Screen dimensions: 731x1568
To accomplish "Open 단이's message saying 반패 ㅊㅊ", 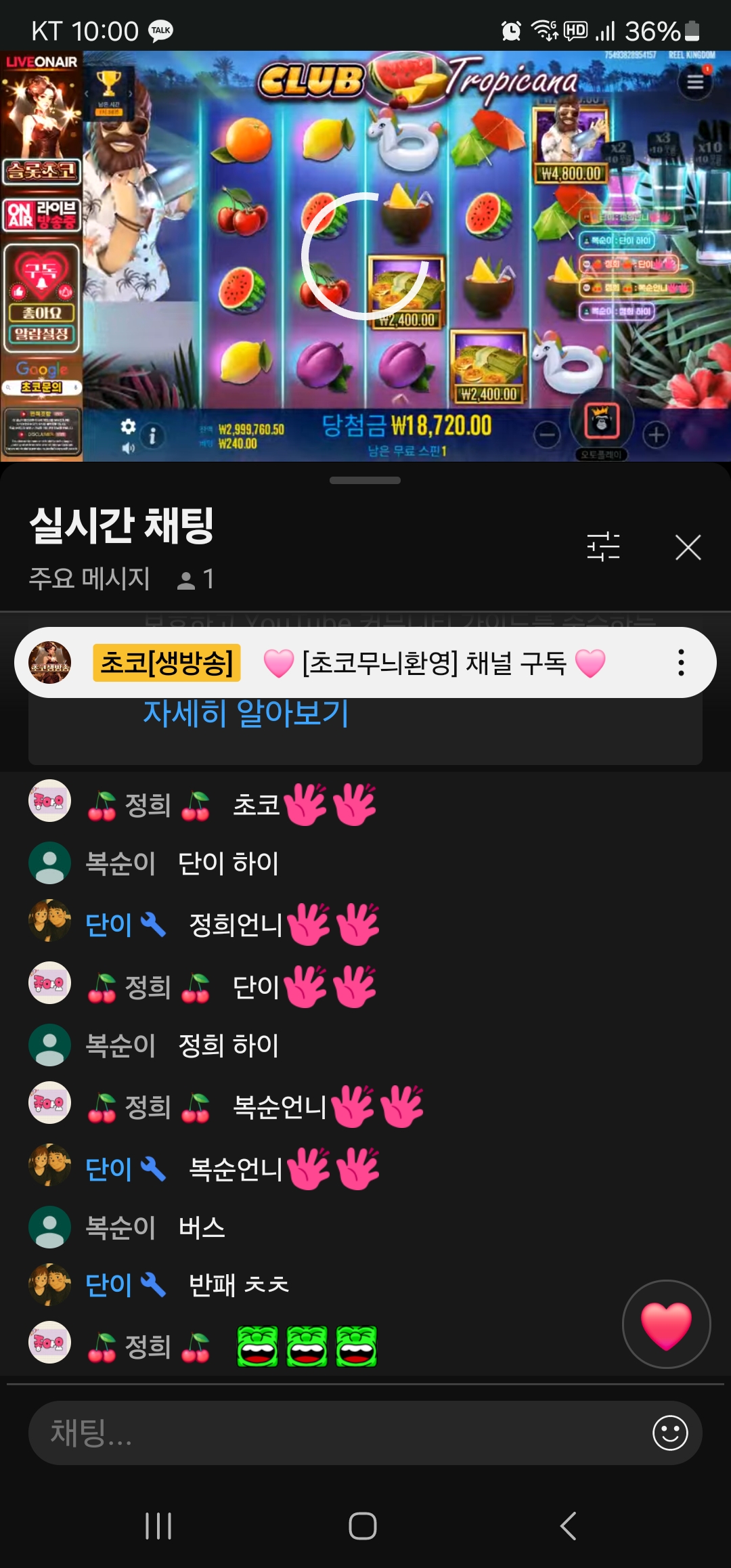I will point(238,1284).
